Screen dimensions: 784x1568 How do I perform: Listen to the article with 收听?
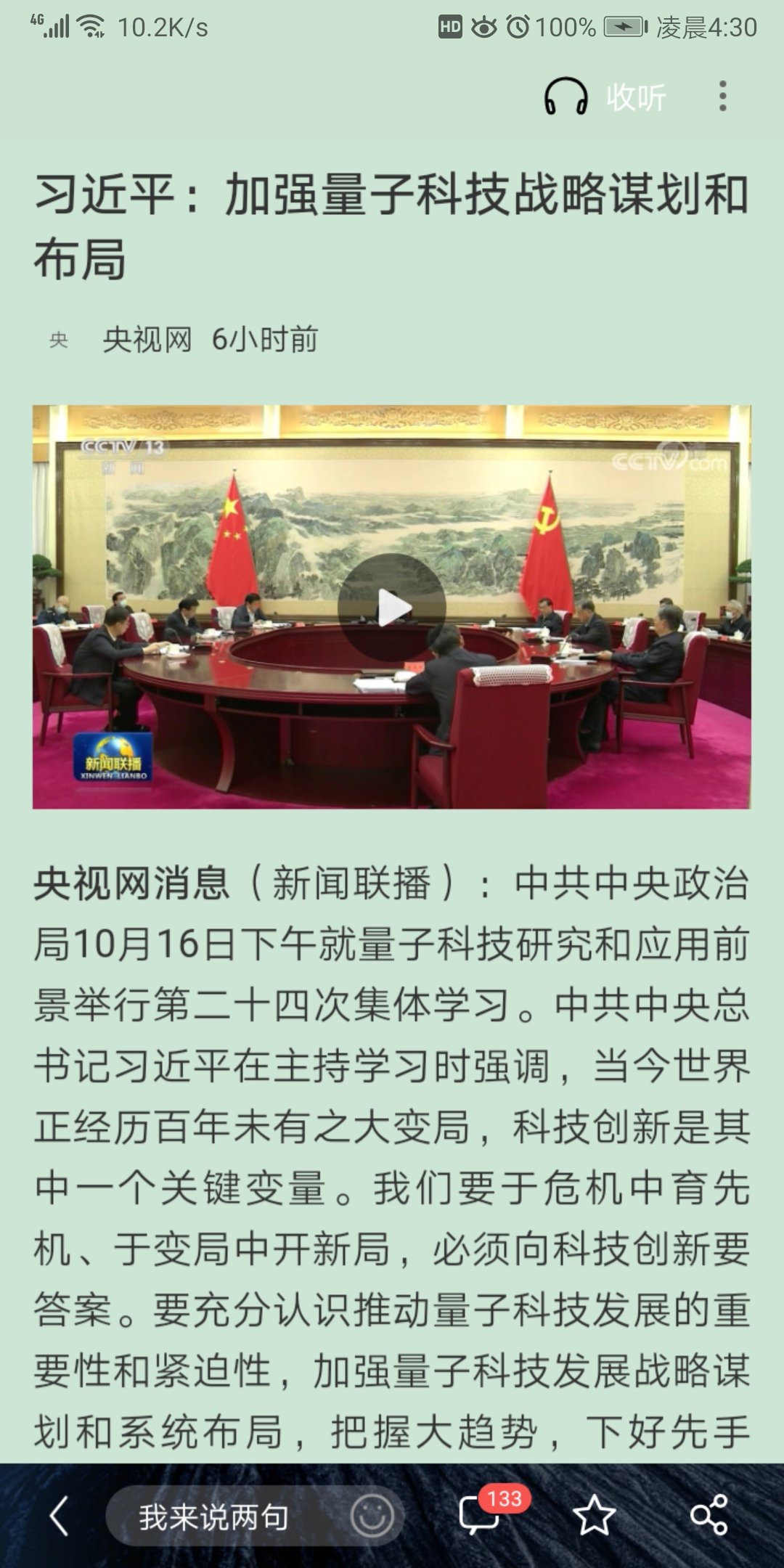tap(605, 97)
